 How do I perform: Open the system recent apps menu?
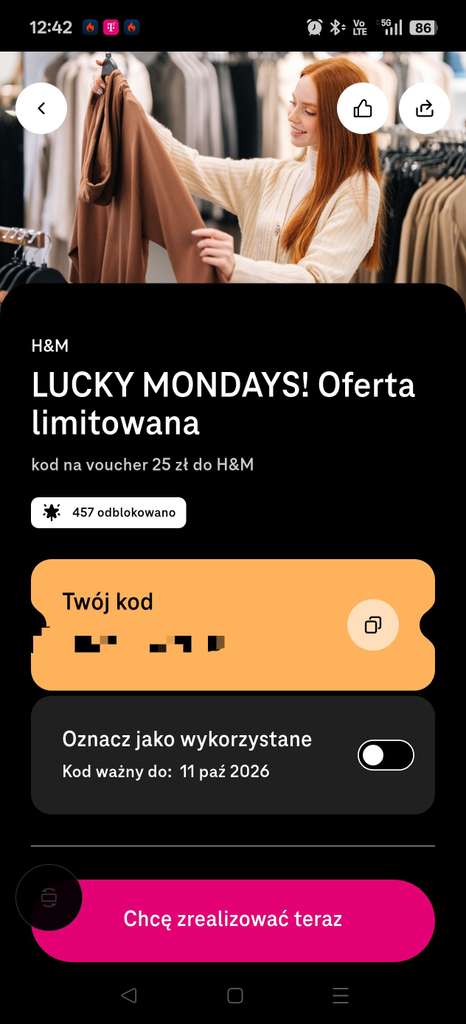click(x=340, y=995)
